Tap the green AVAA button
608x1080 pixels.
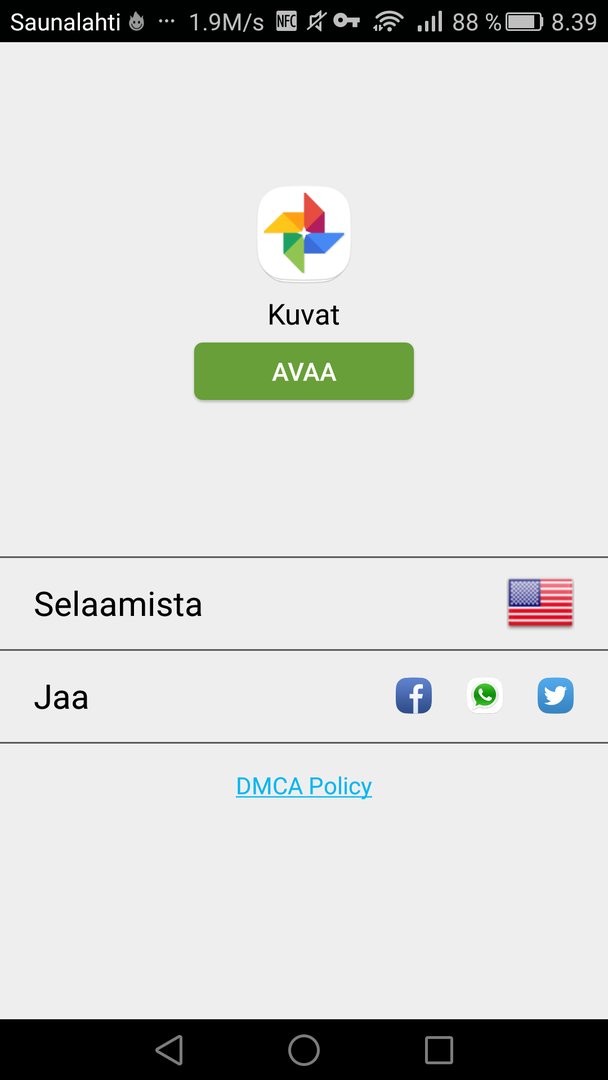point(304,371)
